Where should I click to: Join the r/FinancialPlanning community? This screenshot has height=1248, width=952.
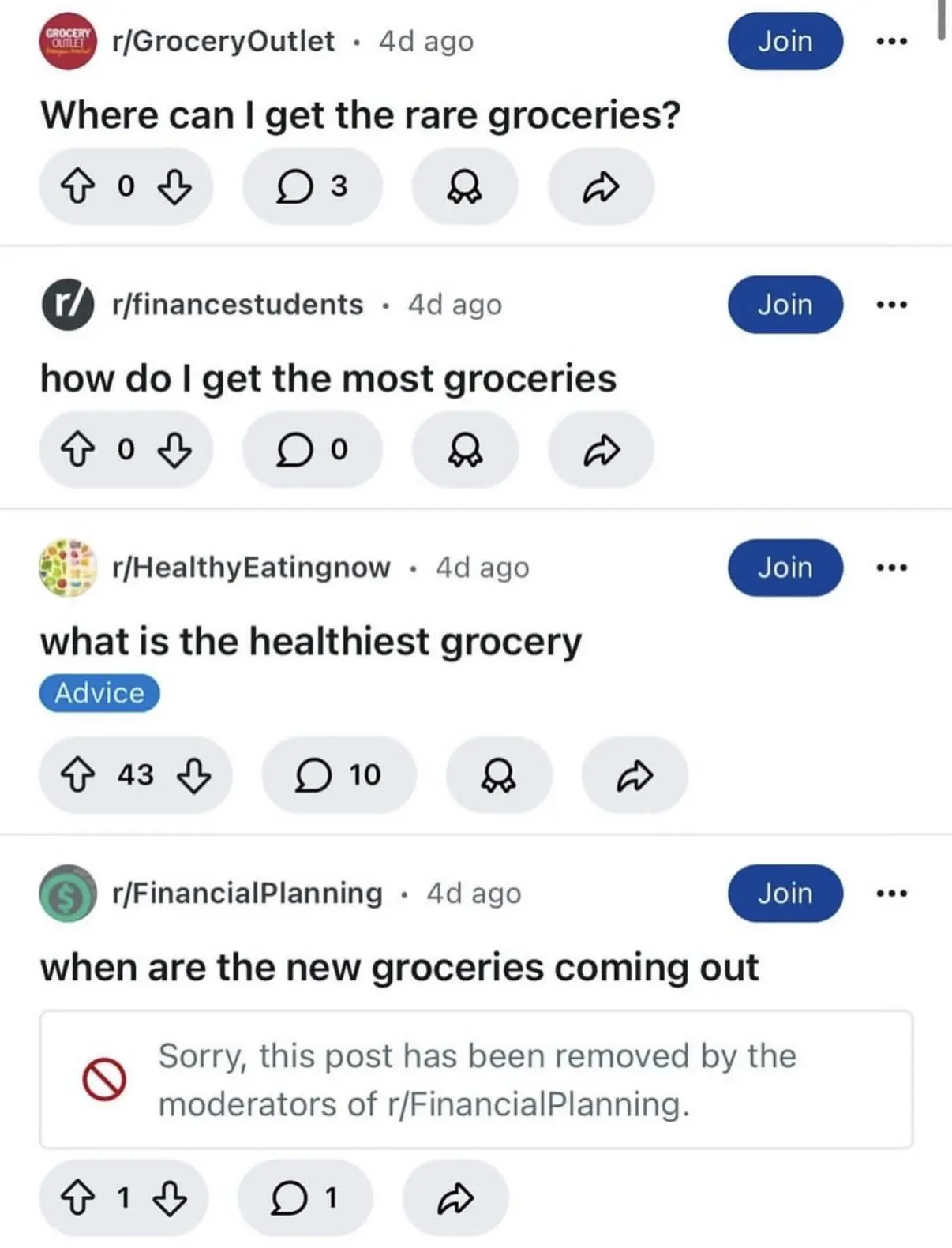tap(785, 894)
